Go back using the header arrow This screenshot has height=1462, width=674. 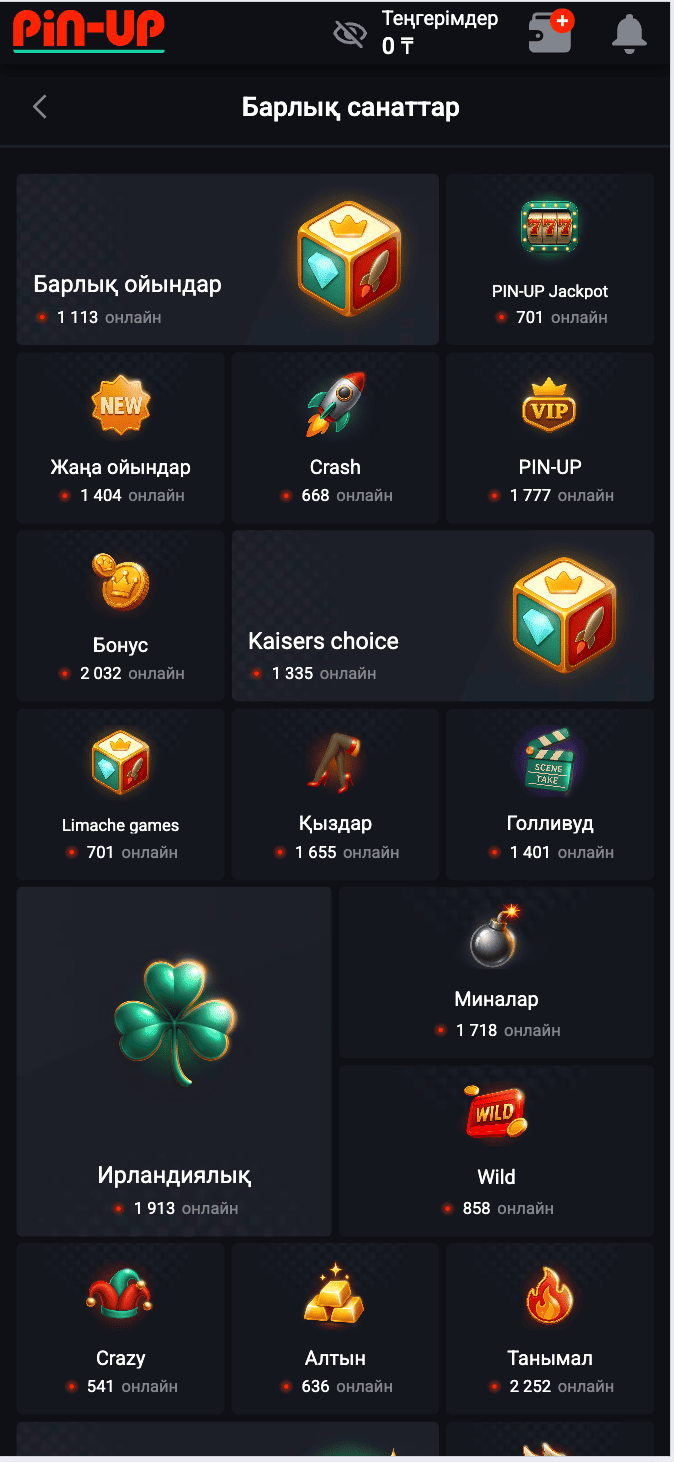(40, 107)
